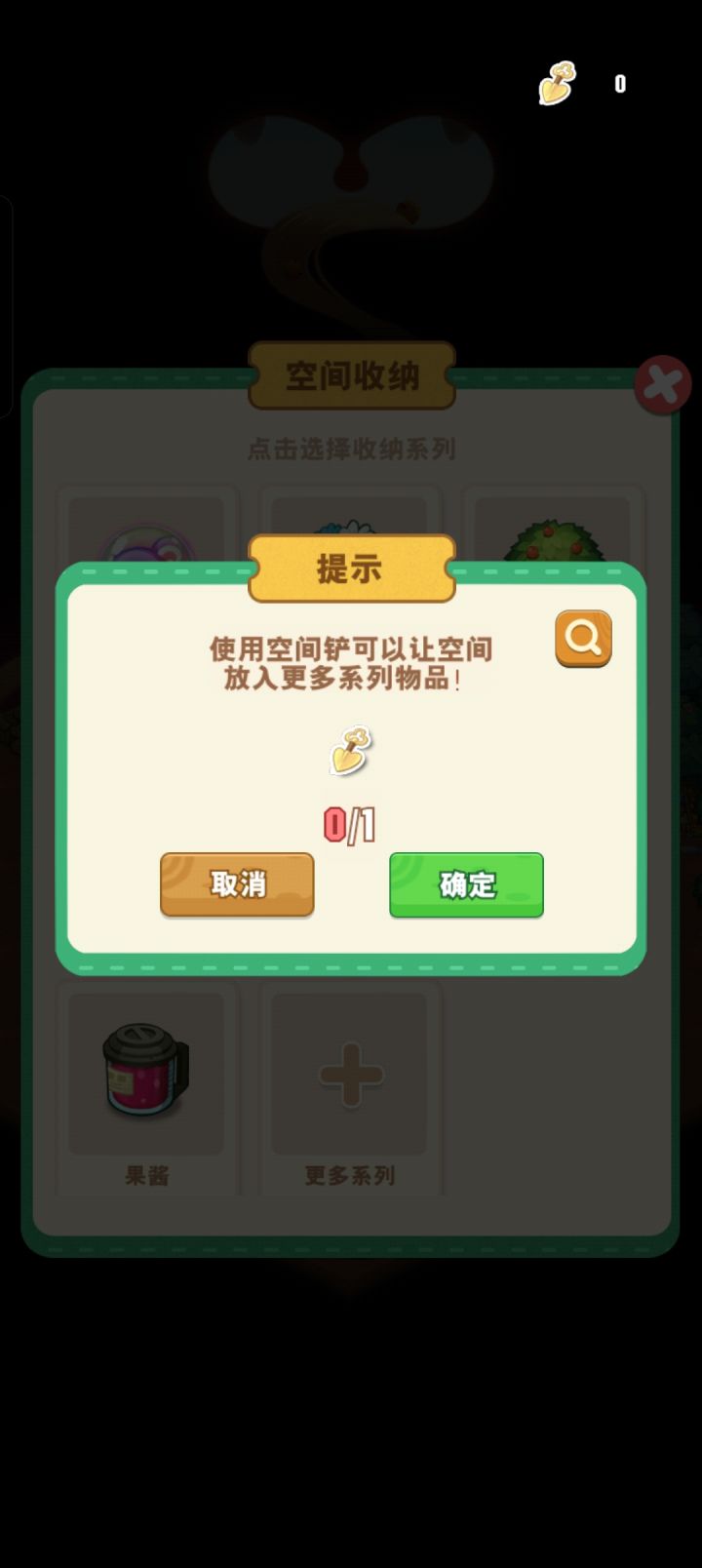Tap the 更多系列 label
Image resolution: width=702 pixels, height=1568 pixels.
[x=349, y=1176]
